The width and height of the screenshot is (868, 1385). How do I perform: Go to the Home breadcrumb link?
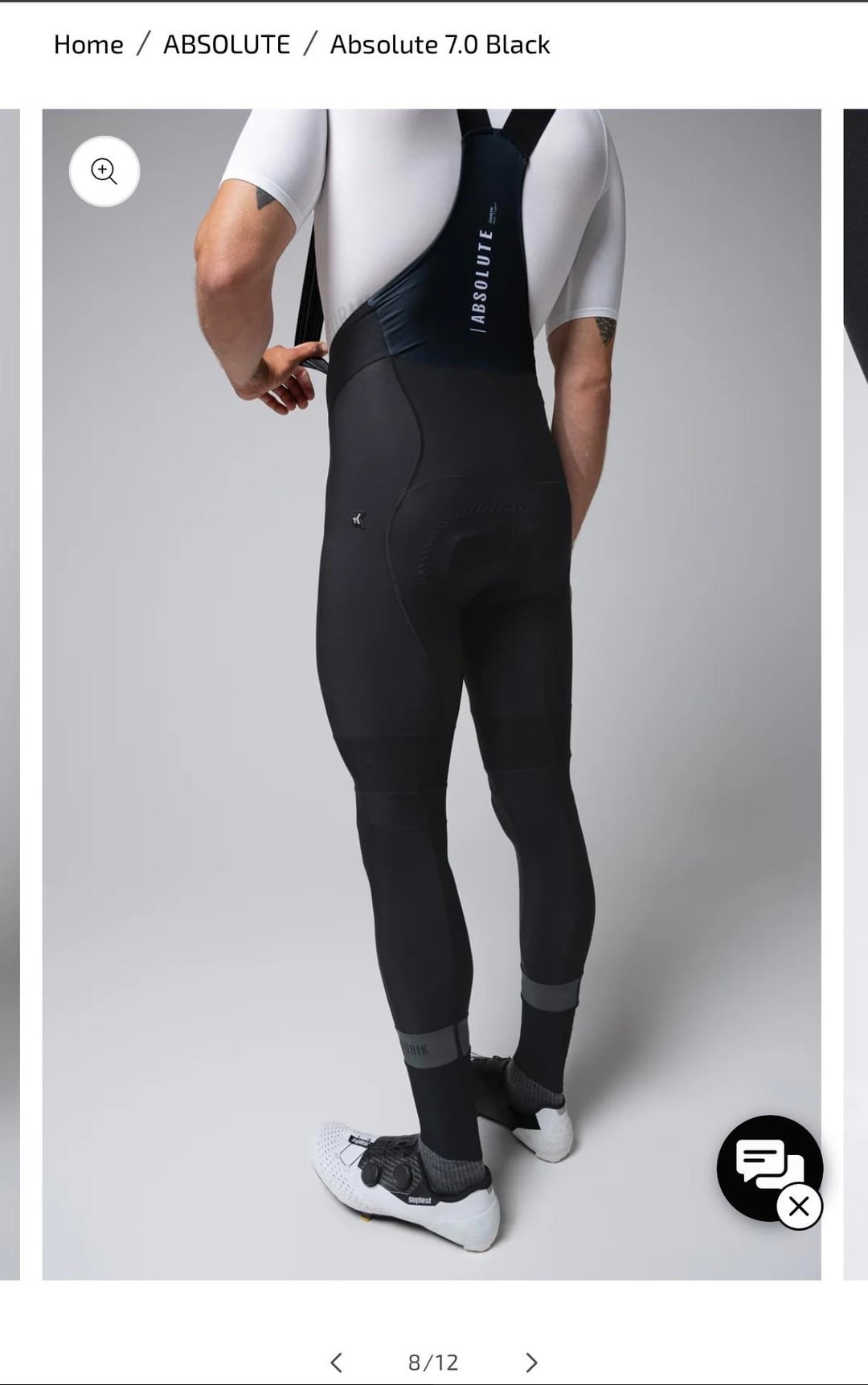(88, 44)
